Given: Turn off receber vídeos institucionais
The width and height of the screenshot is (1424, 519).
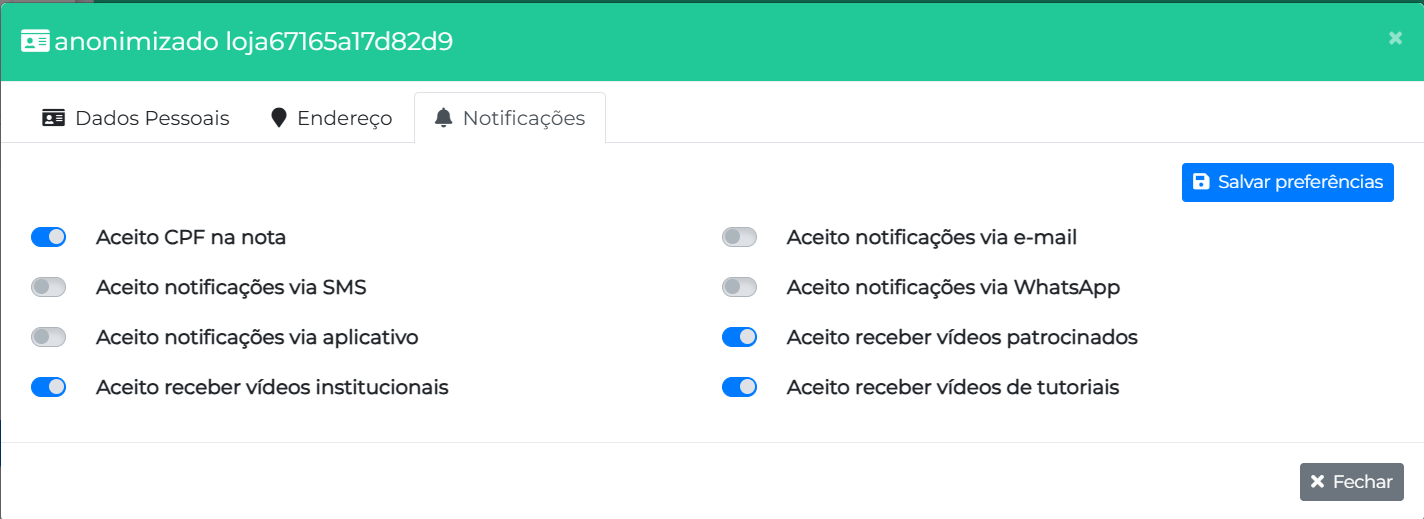Looking at the screenshot, I should [x=49, y=387].
